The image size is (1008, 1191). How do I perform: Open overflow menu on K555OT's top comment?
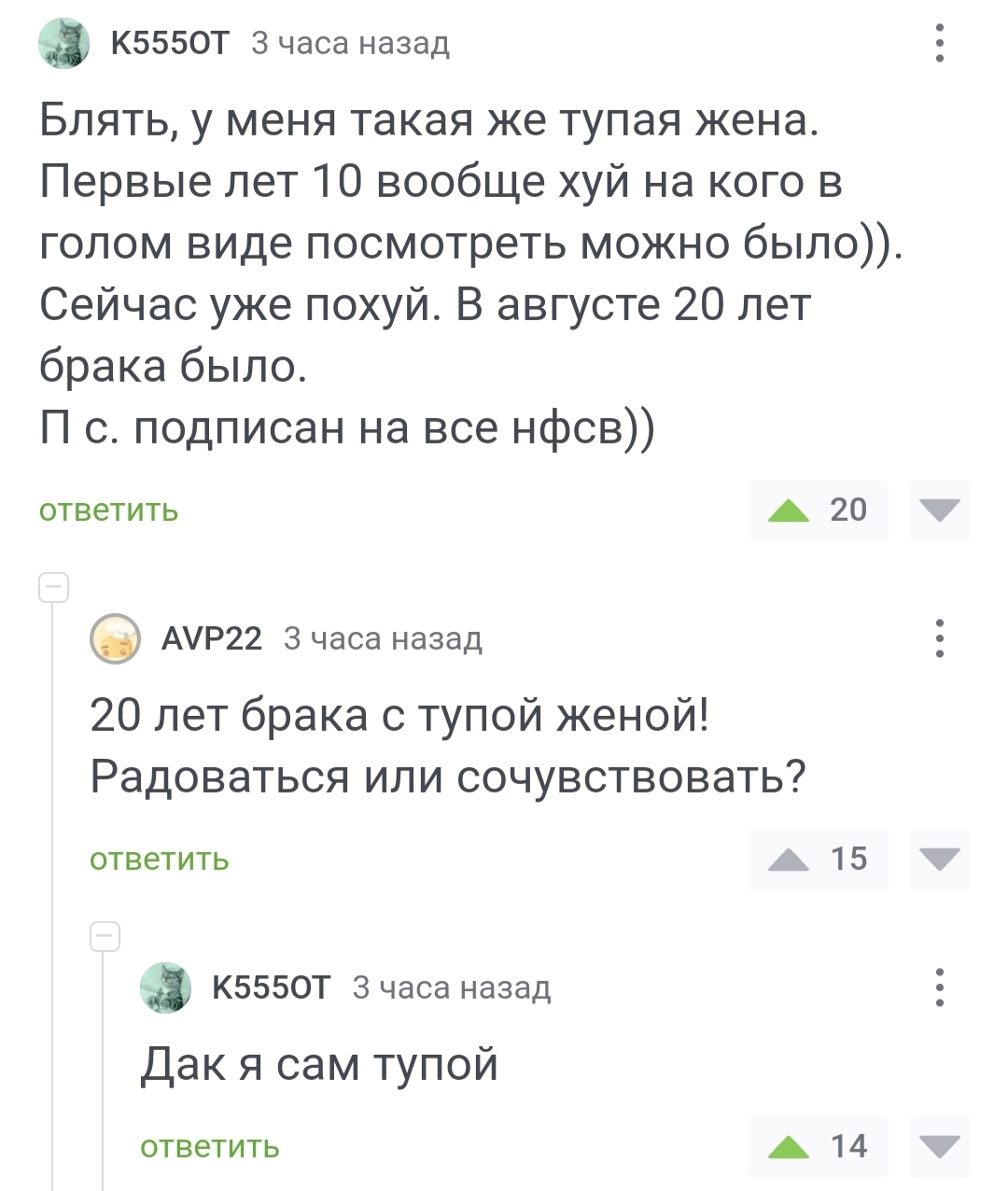point(940,43)
